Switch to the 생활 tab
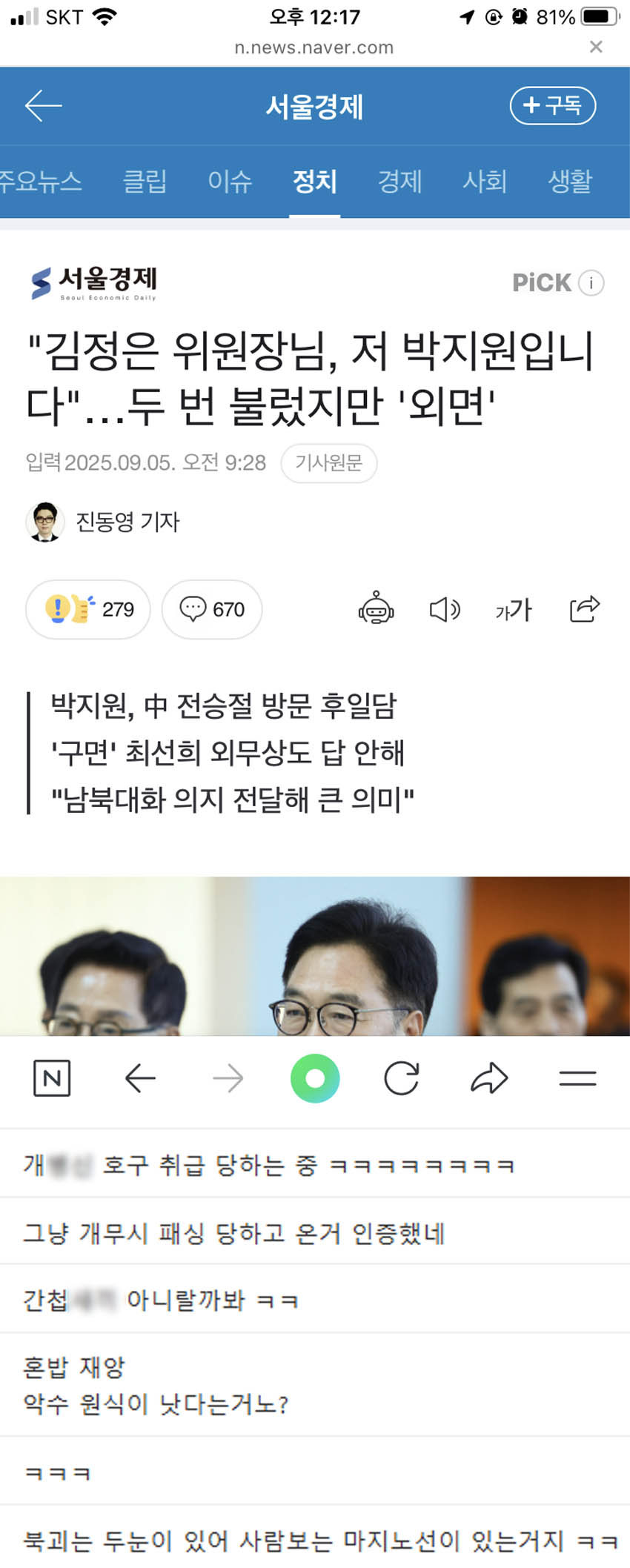This screenshot has height=1568, width=630. pyautogui.click(x=569, y=181)
